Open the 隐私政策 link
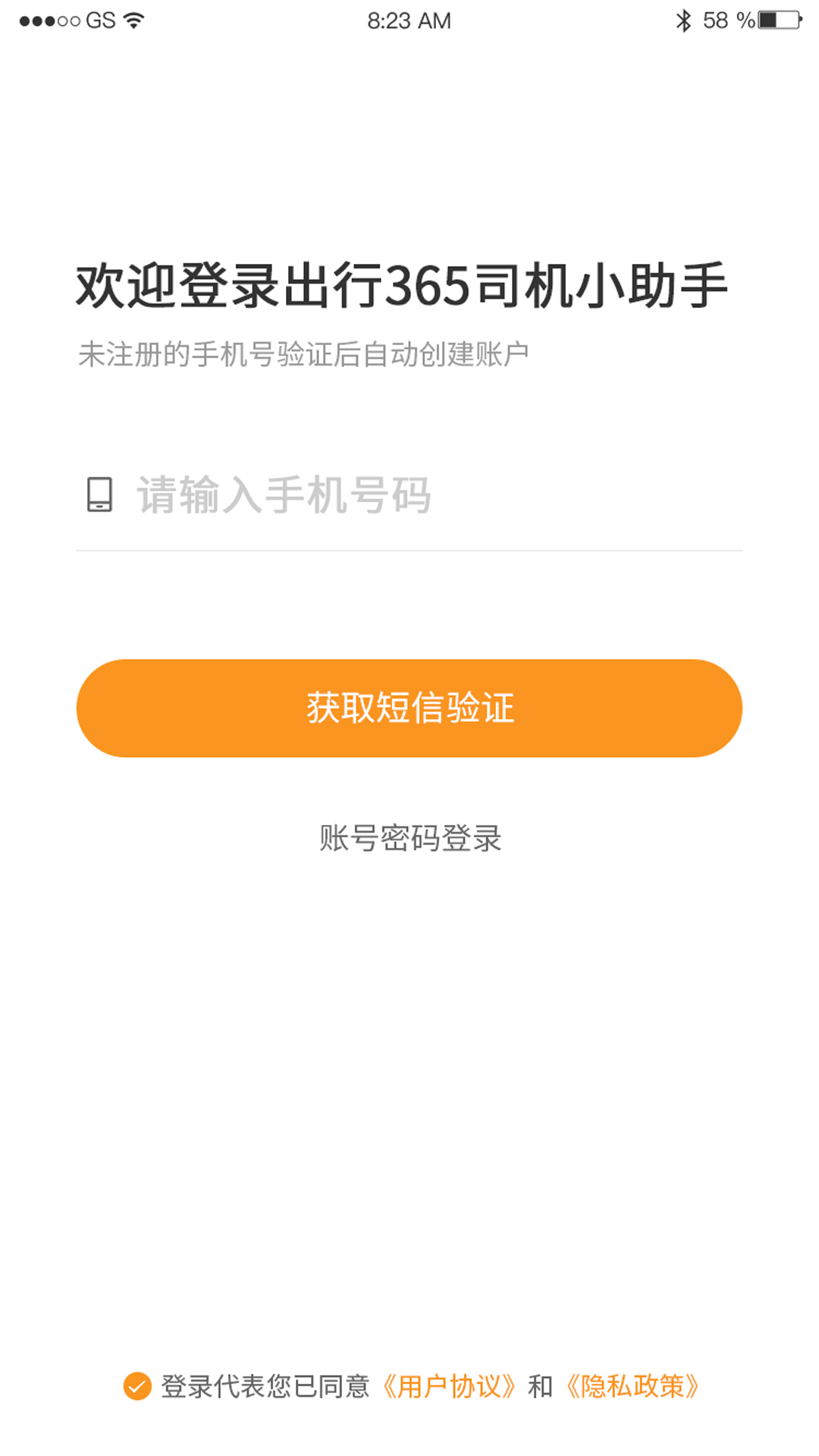 [x=632, y=1386]
